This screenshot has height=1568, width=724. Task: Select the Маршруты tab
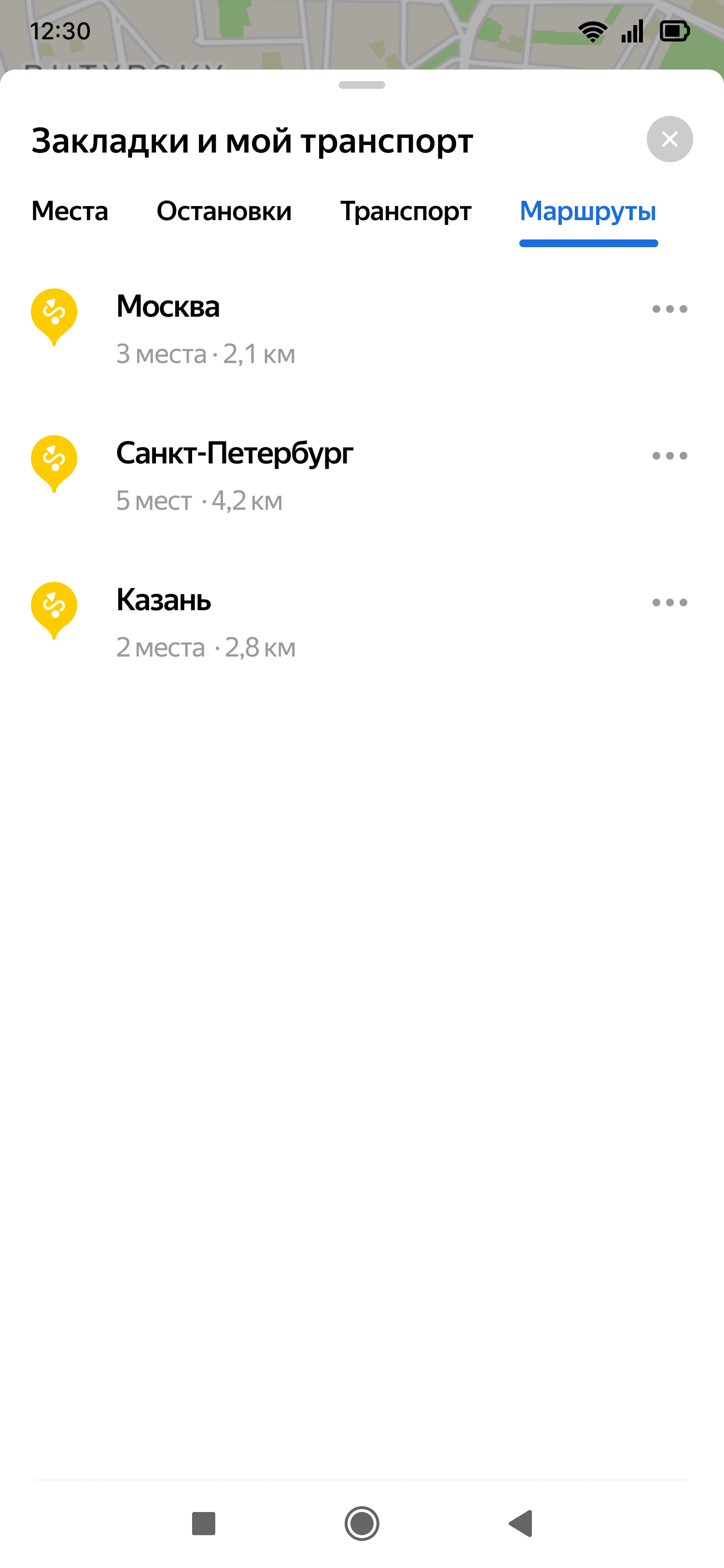click(x=588, y=211)
